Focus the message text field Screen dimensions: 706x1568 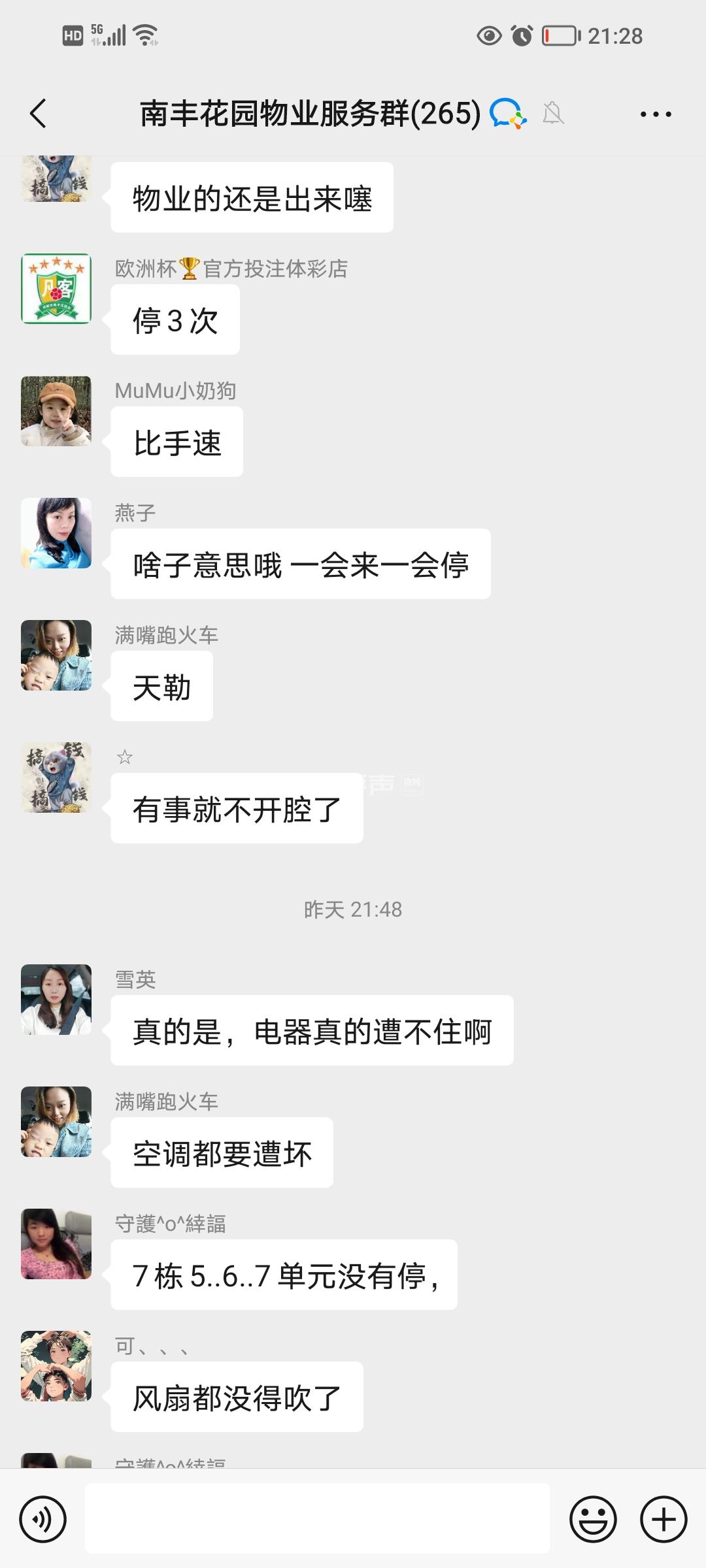pos(318,1518)
